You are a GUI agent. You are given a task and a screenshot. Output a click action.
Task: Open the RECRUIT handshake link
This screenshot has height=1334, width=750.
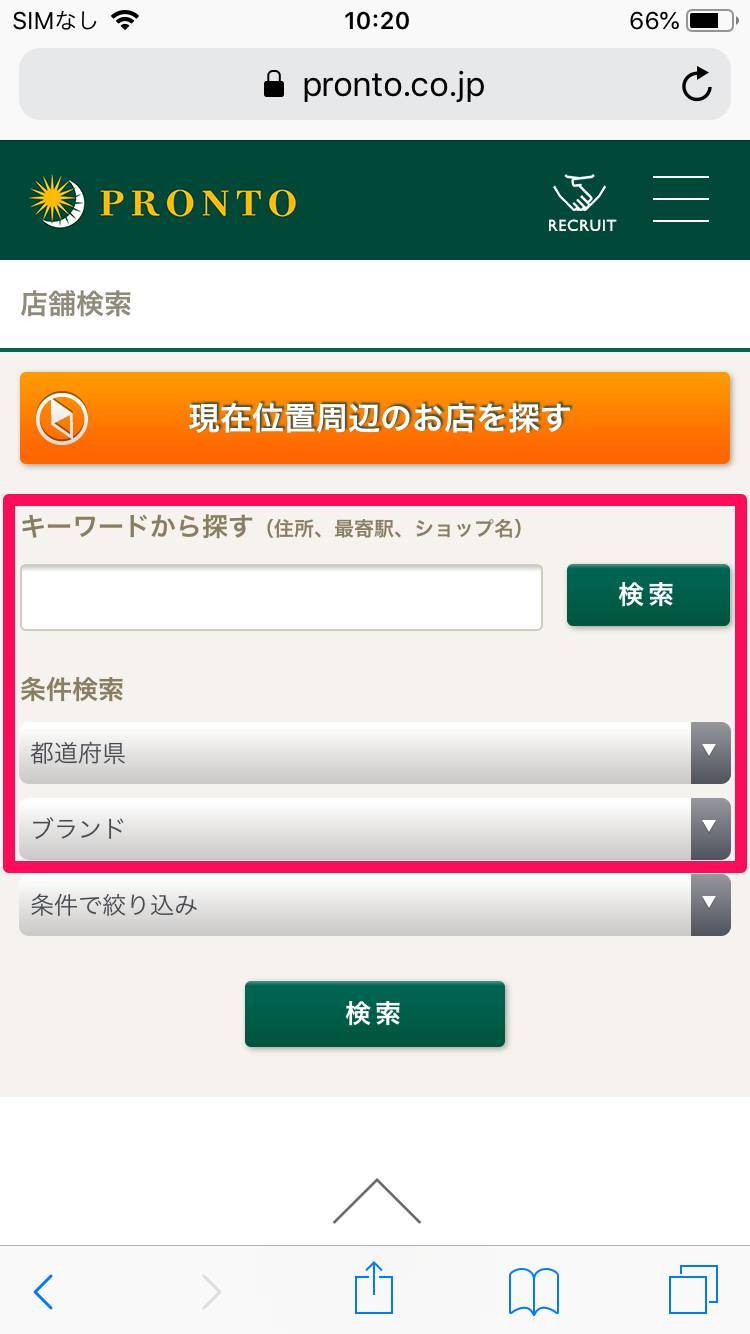point(582,203)
